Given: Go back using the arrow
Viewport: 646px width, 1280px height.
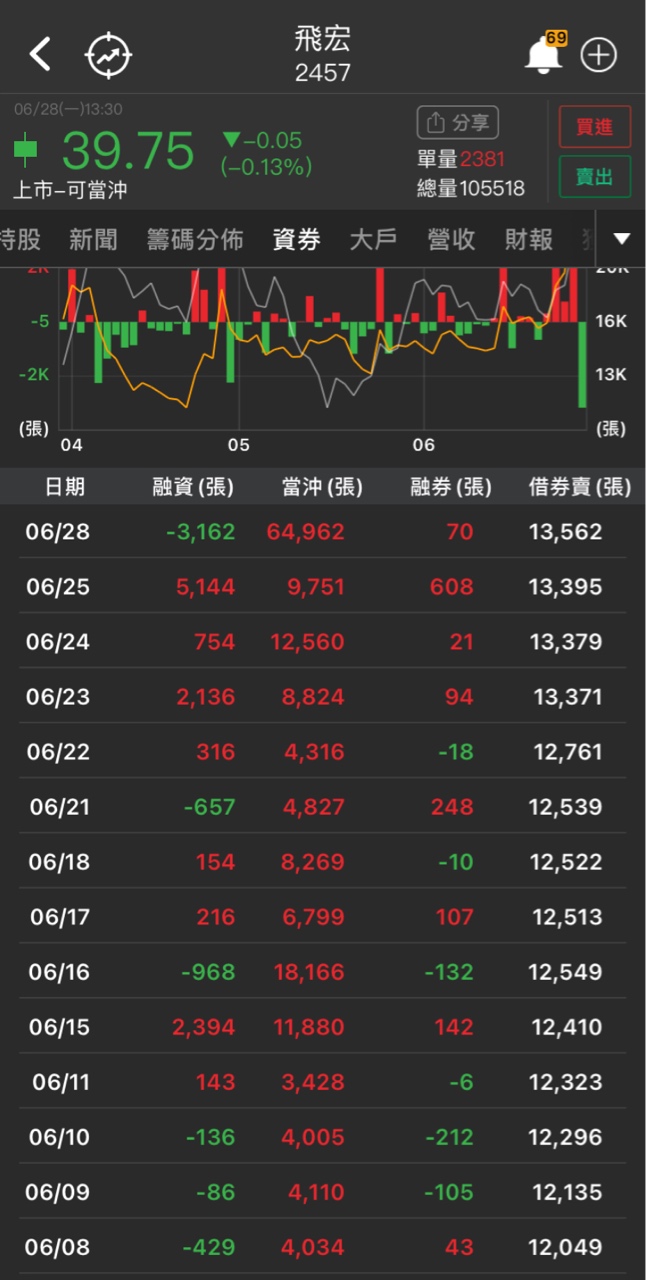Looking at the screenshot, I should 40,55.
